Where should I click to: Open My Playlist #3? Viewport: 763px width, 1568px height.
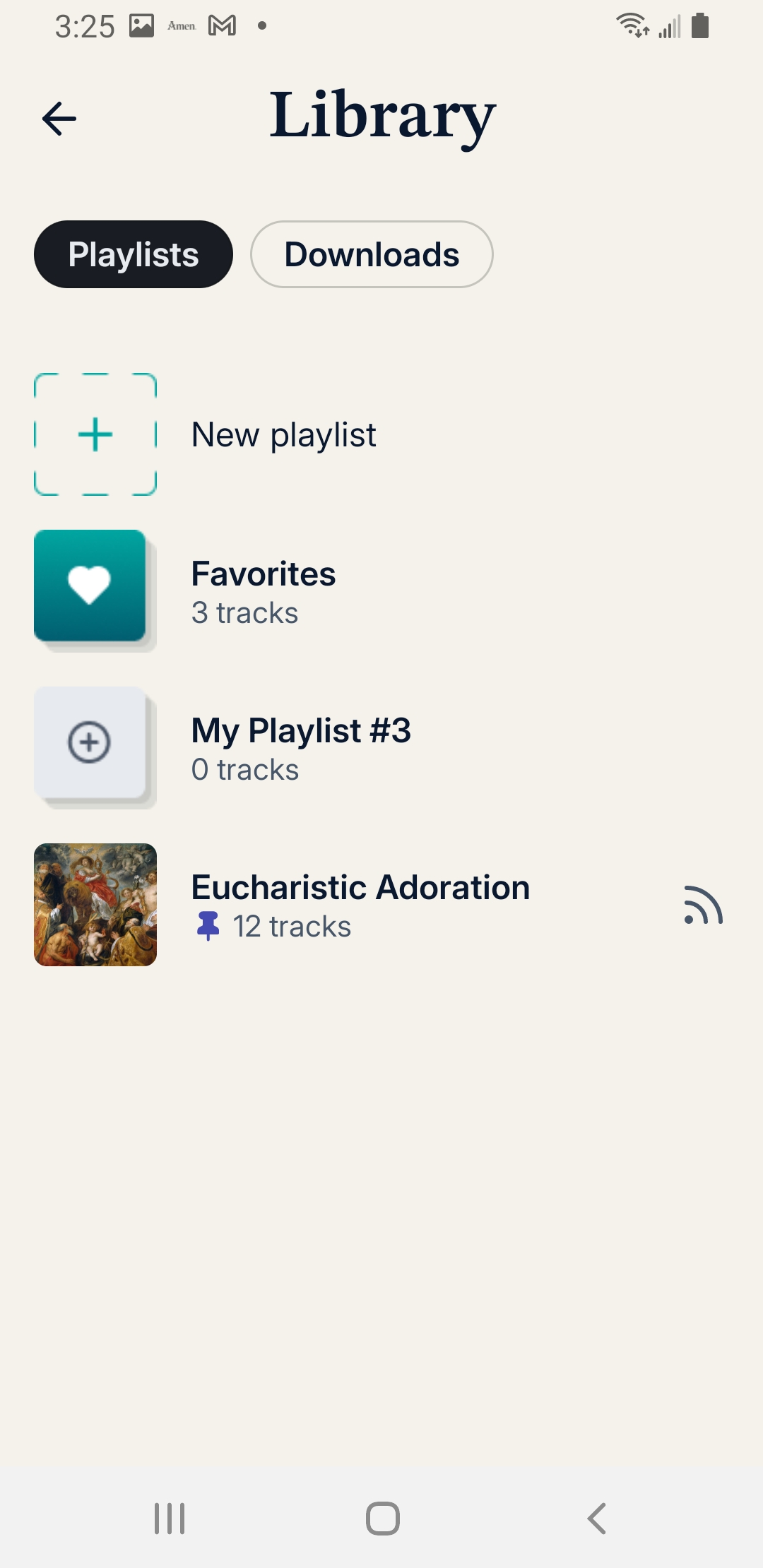pos(300,747)
